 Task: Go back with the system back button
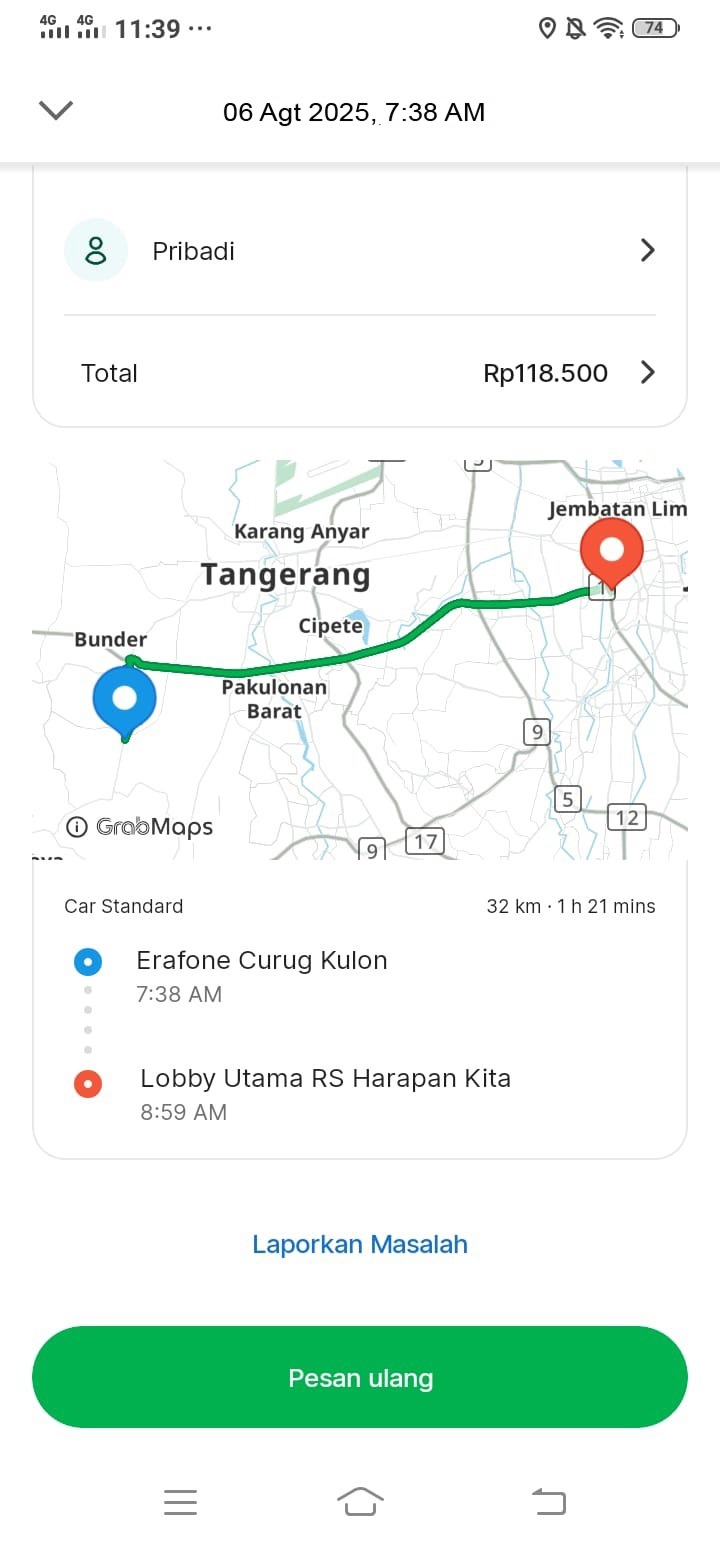click(x=548, y=1501)
